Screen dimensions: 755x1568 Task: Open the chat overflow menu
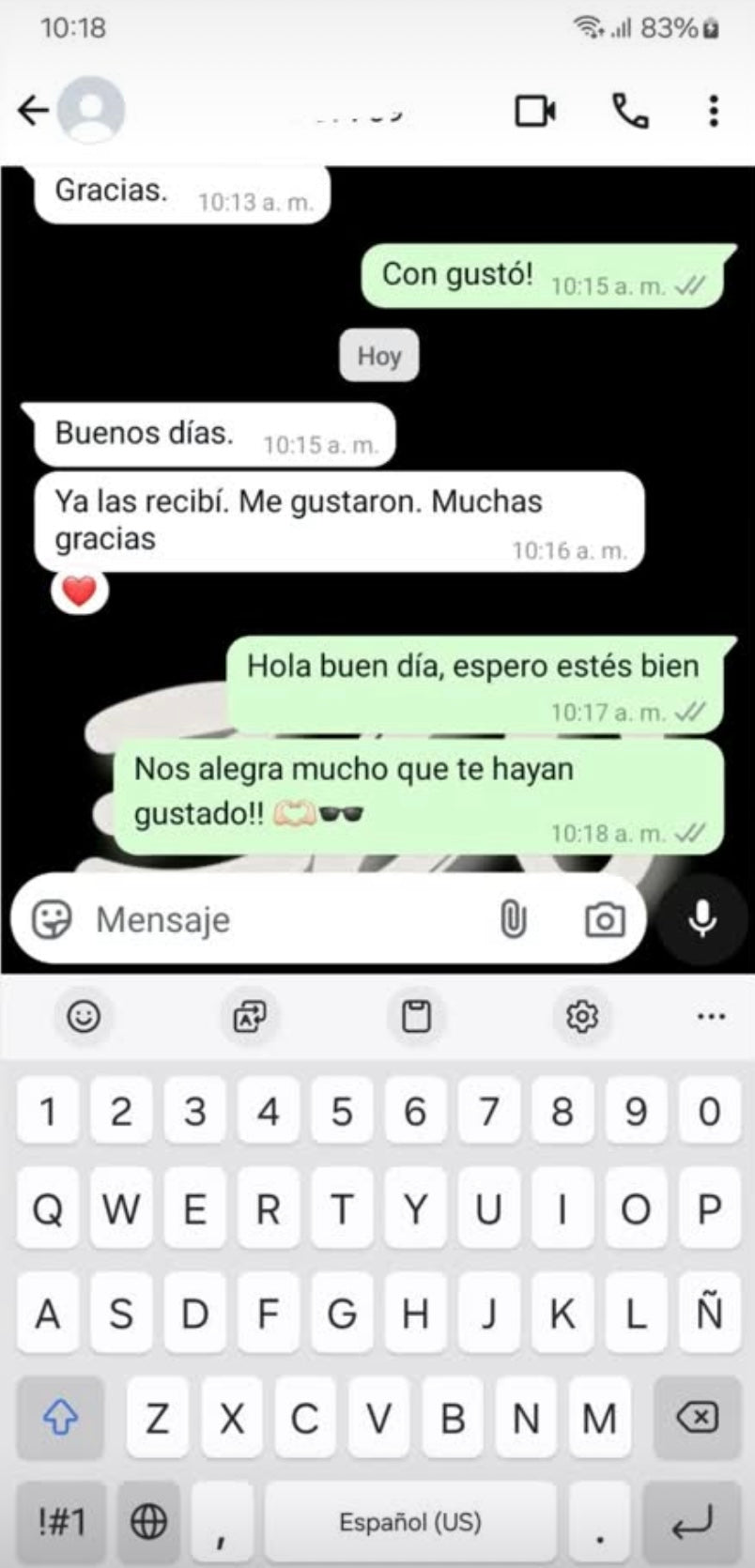[x=714, y=111]
